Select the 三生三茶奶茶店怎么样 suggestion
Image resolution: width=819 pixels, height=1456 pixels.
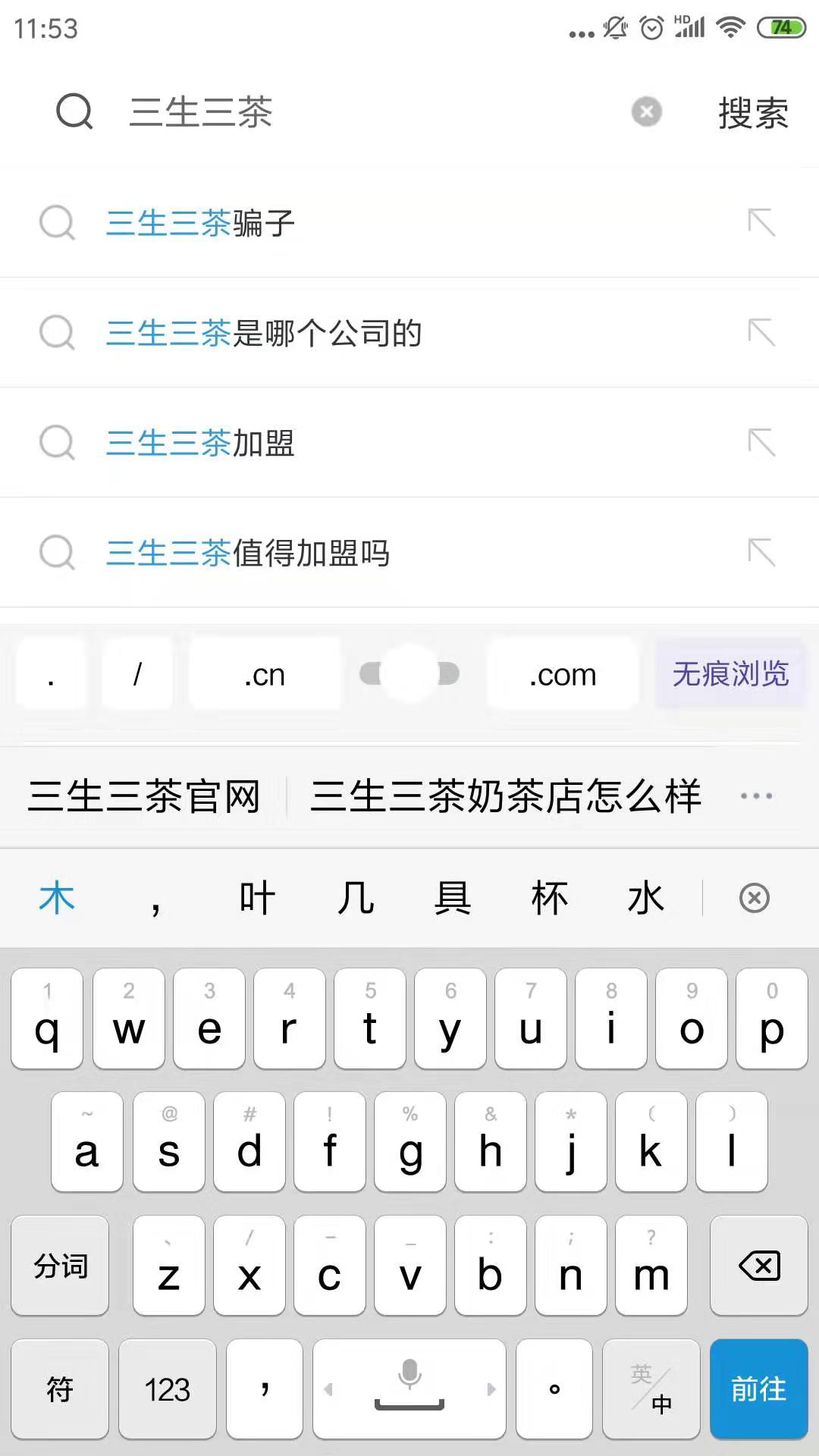507,795
